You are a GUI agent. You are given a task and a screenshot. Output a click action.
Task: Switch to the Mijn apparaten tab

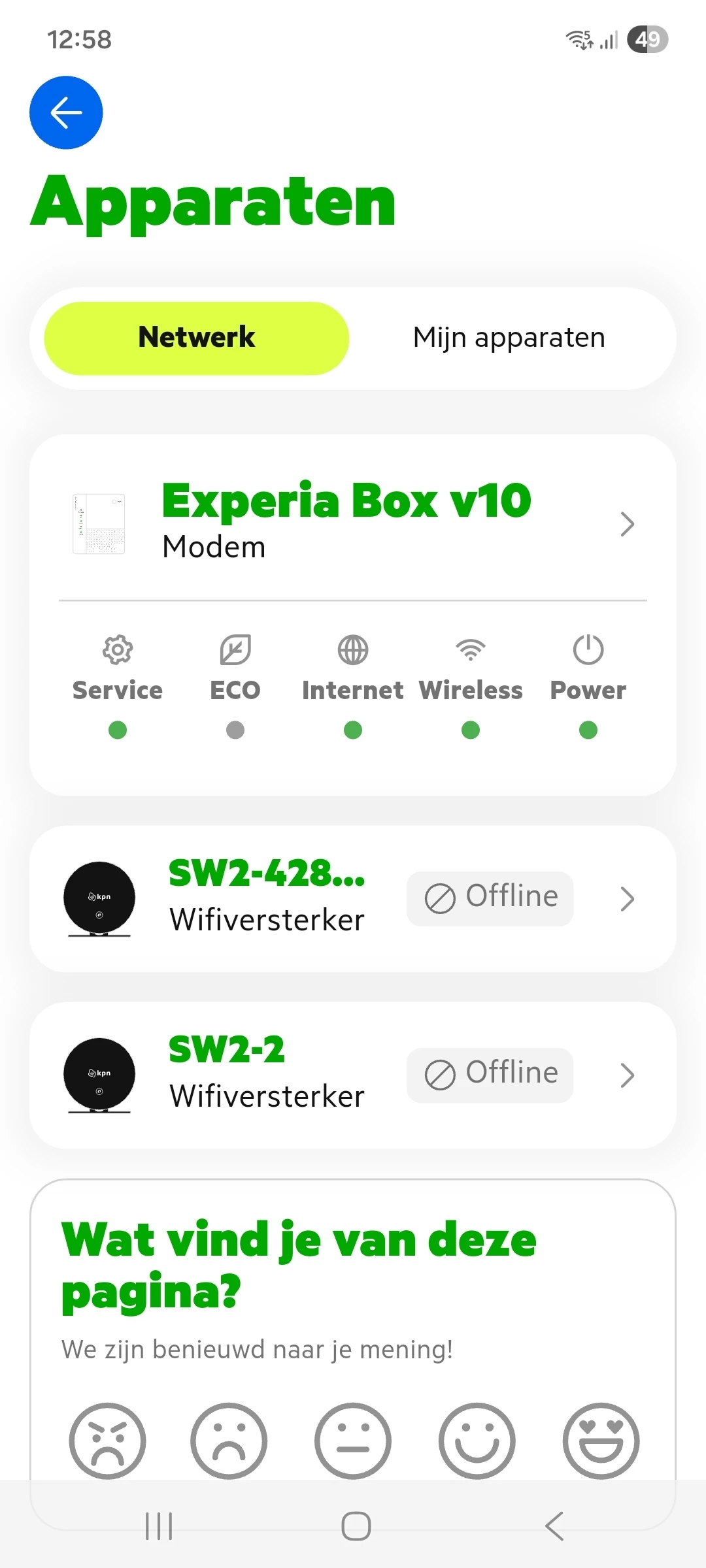[509, 338]
